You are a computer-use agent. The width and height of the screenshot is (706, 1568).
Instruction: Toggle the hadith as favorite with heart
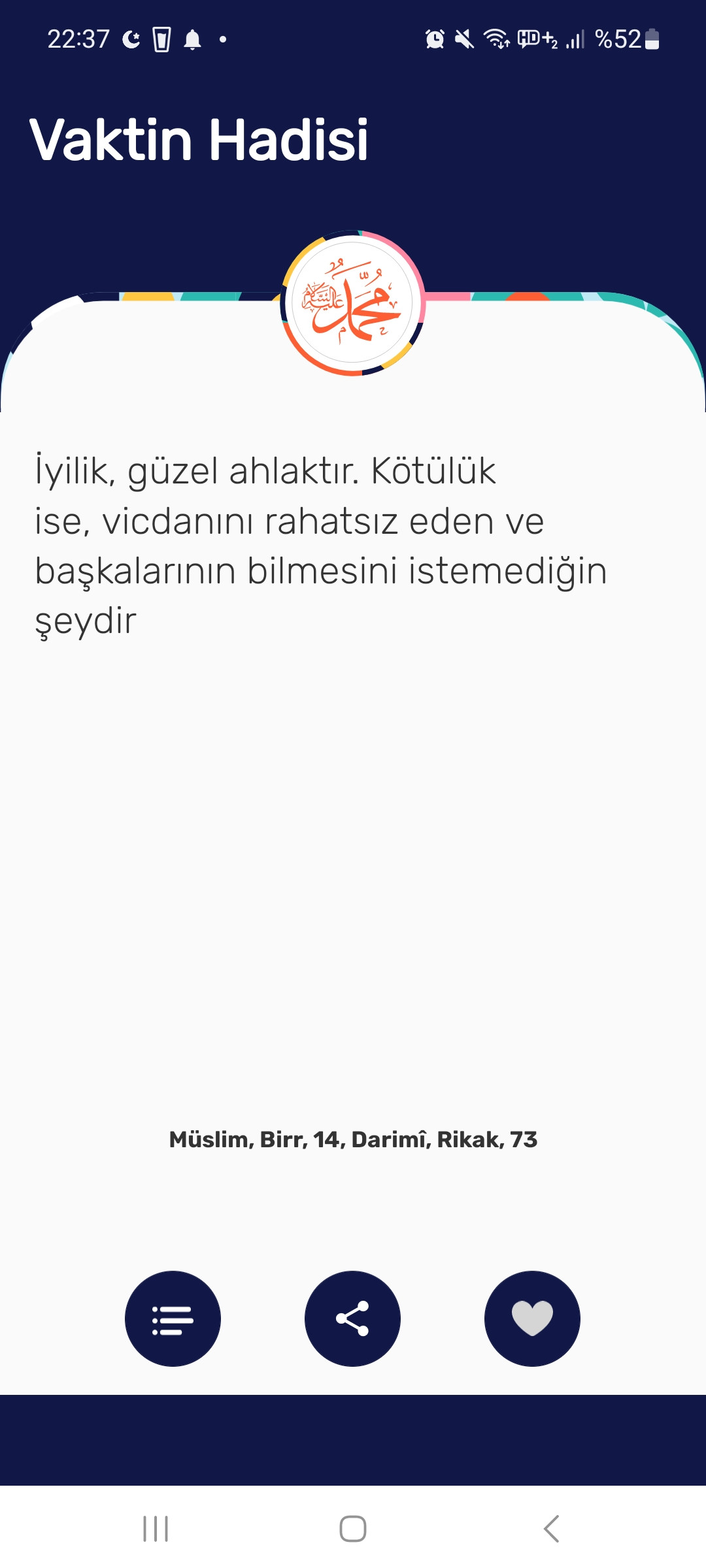pos(532,1318)
